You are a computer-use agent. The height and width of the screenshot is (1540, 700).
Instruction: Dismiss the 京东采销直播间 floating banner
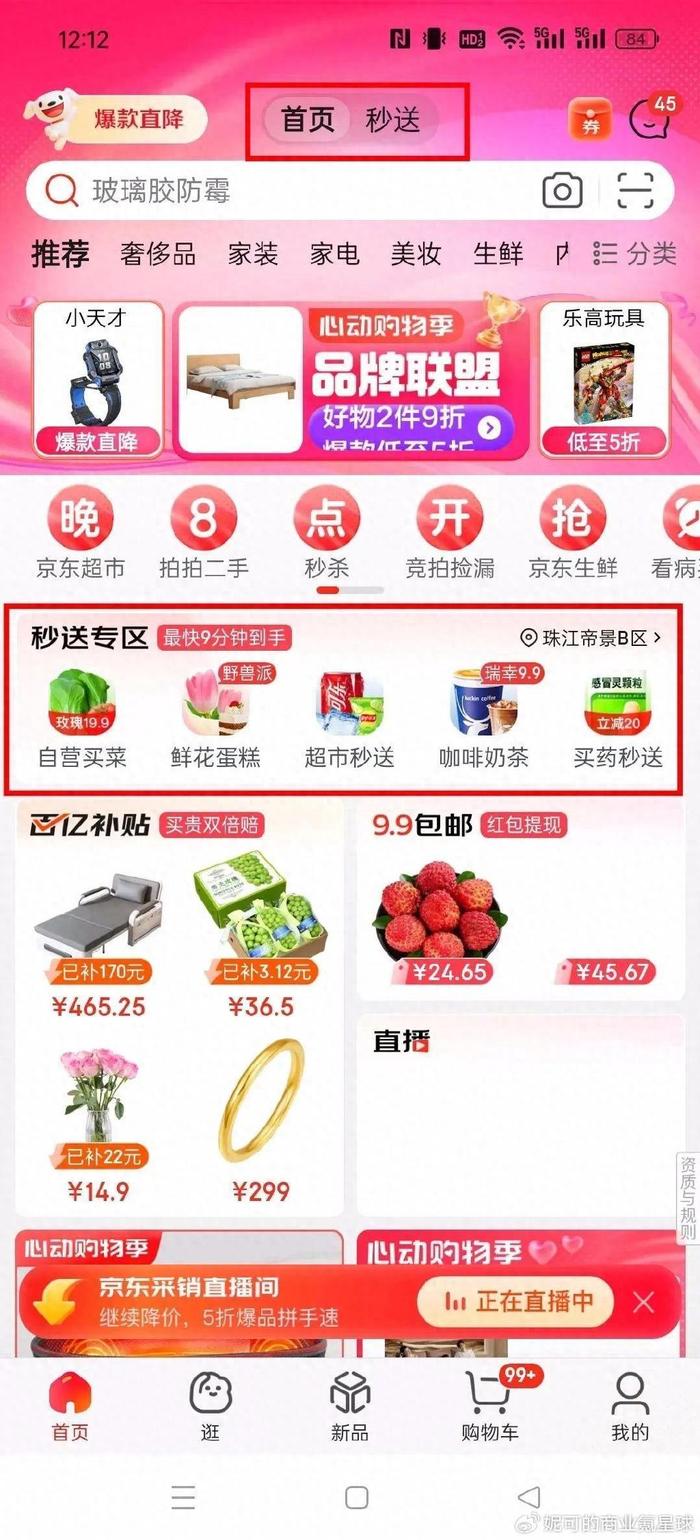(644, 1302)
